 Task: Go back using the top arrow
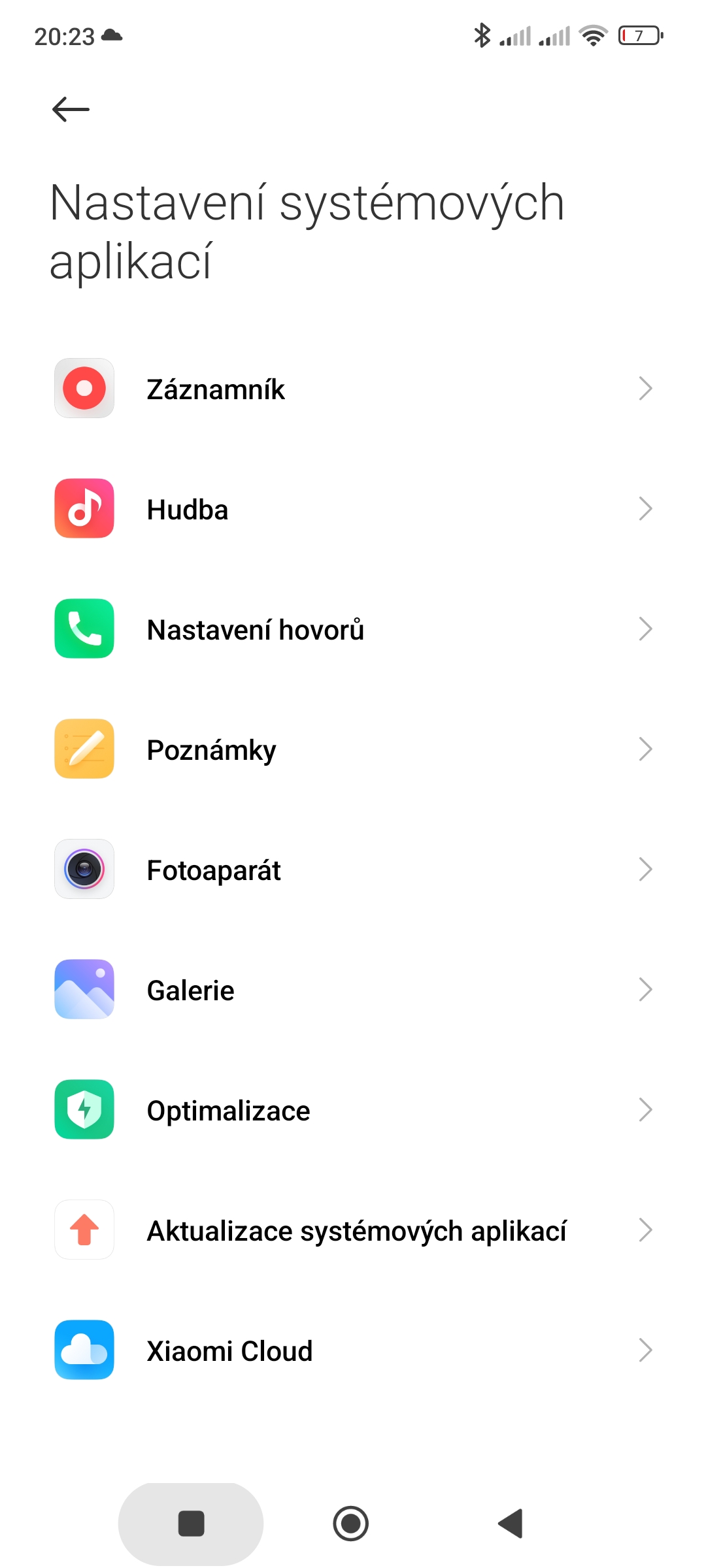(71, 109)
